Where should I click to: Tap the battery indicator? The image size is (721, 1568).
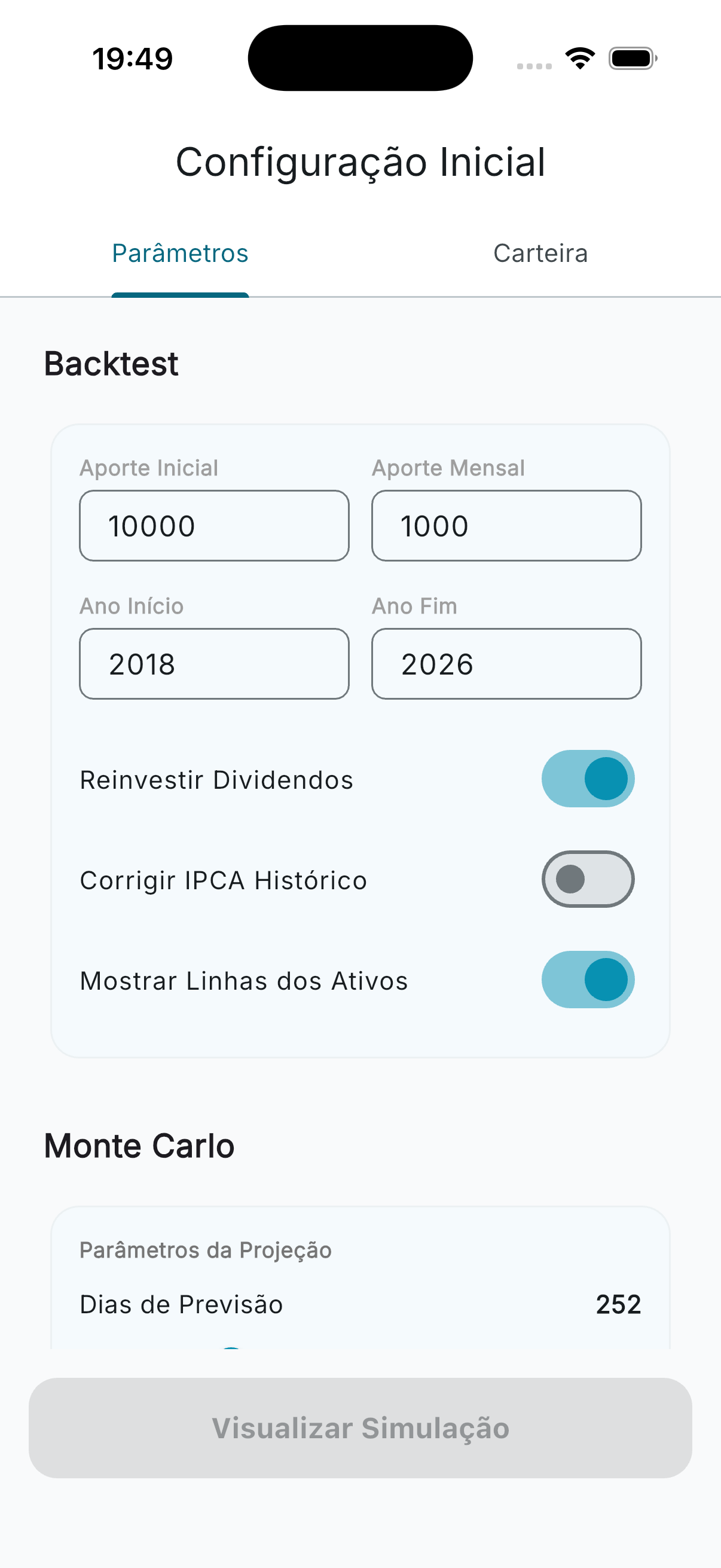click(x=631, y=57)
